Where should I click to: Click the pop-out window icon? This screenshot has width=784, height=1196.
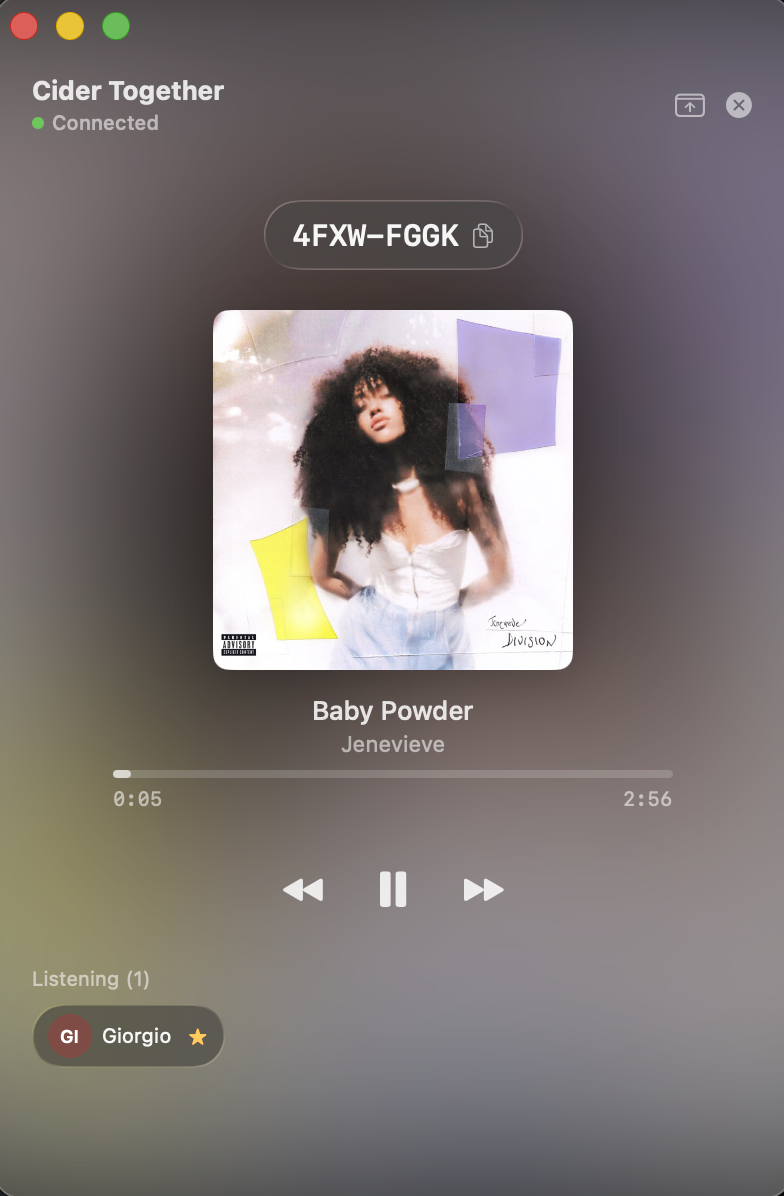click(x=689, y=105)
